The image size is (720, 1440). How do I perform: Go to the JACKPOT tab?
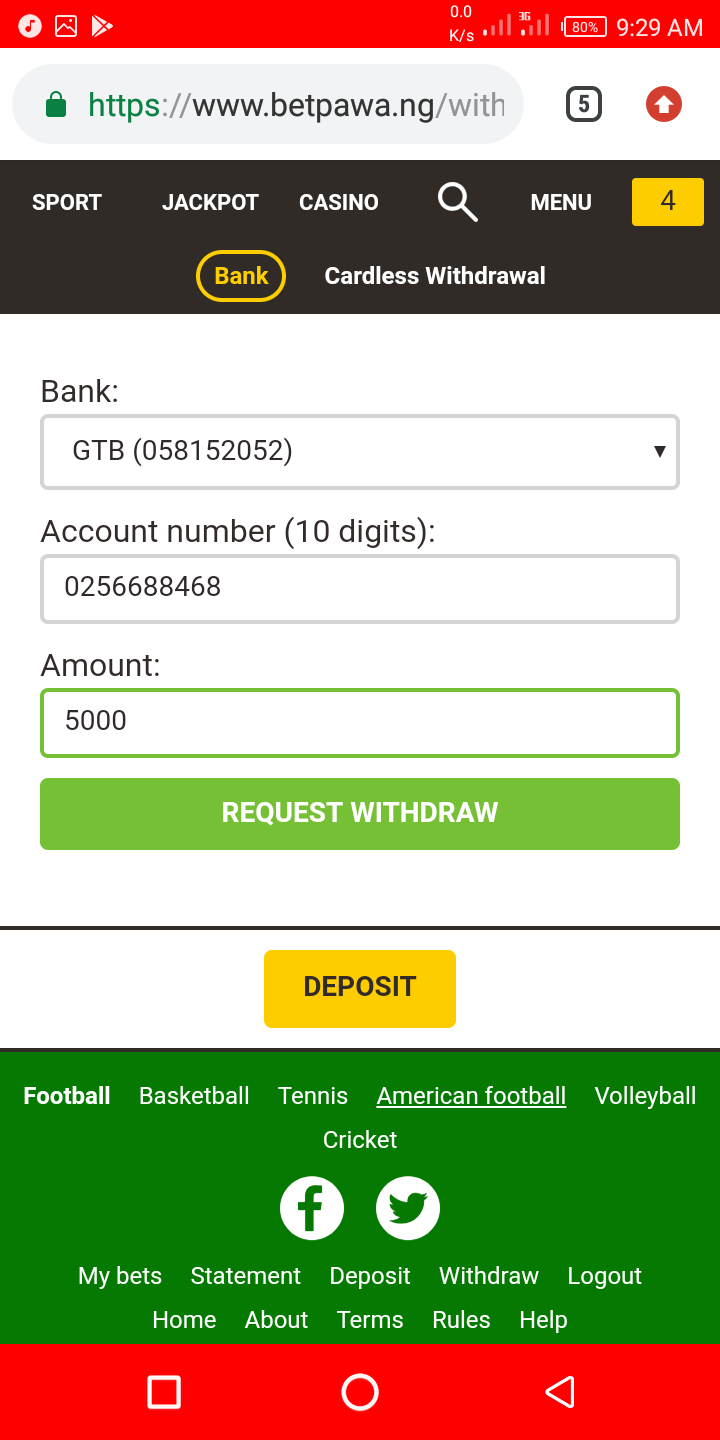210,202
